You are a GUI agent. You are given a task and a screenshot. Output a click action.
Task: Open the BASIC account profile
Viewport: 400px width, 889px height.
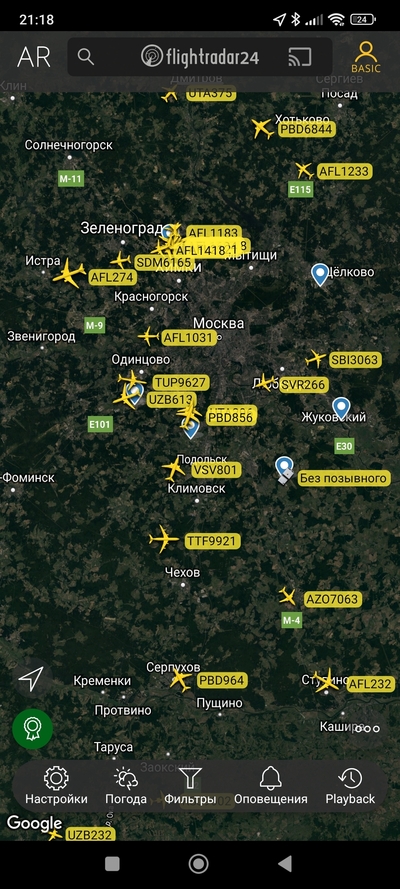coord(365,57)
